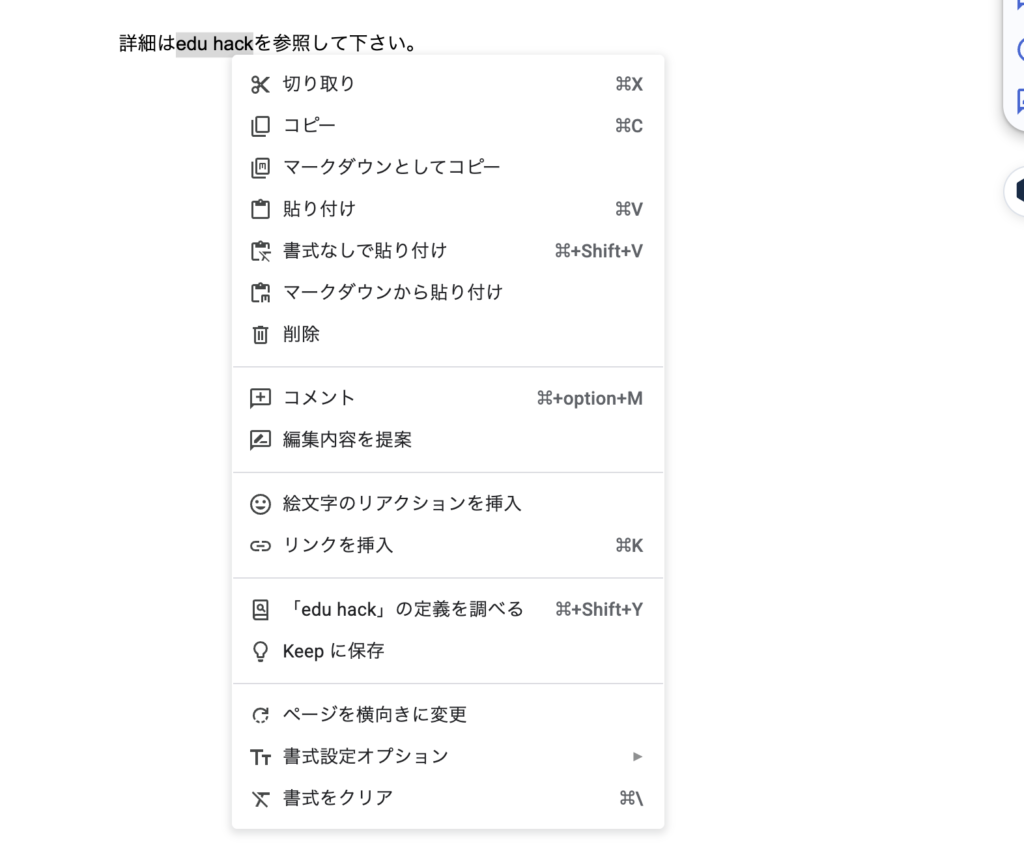Viewport: 1024px width, 851px height.
Task: Choose 貼り付け to paste
Action: 319,209
